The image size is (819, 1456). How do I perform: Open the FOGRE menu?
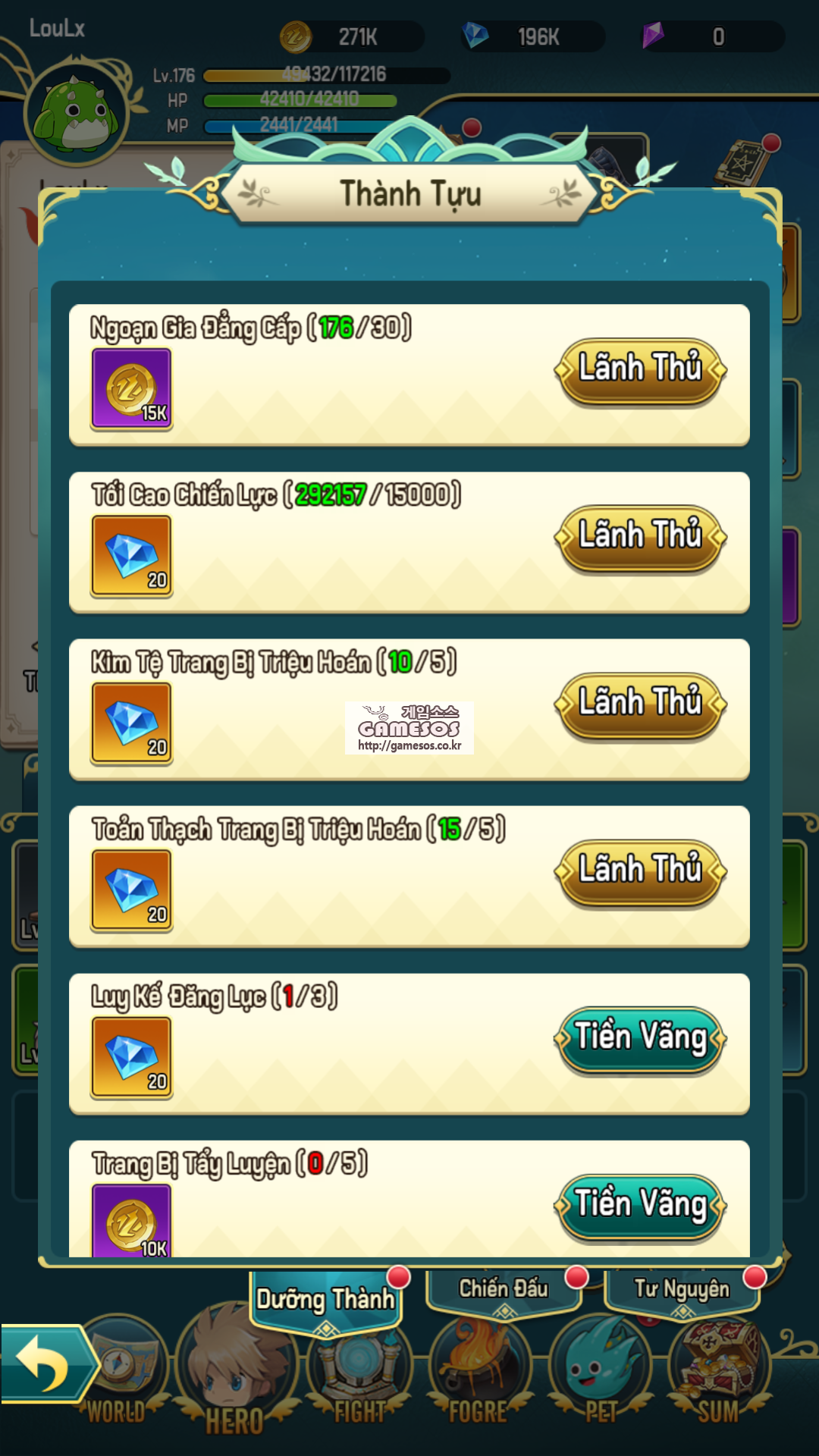click(478, 1373)
